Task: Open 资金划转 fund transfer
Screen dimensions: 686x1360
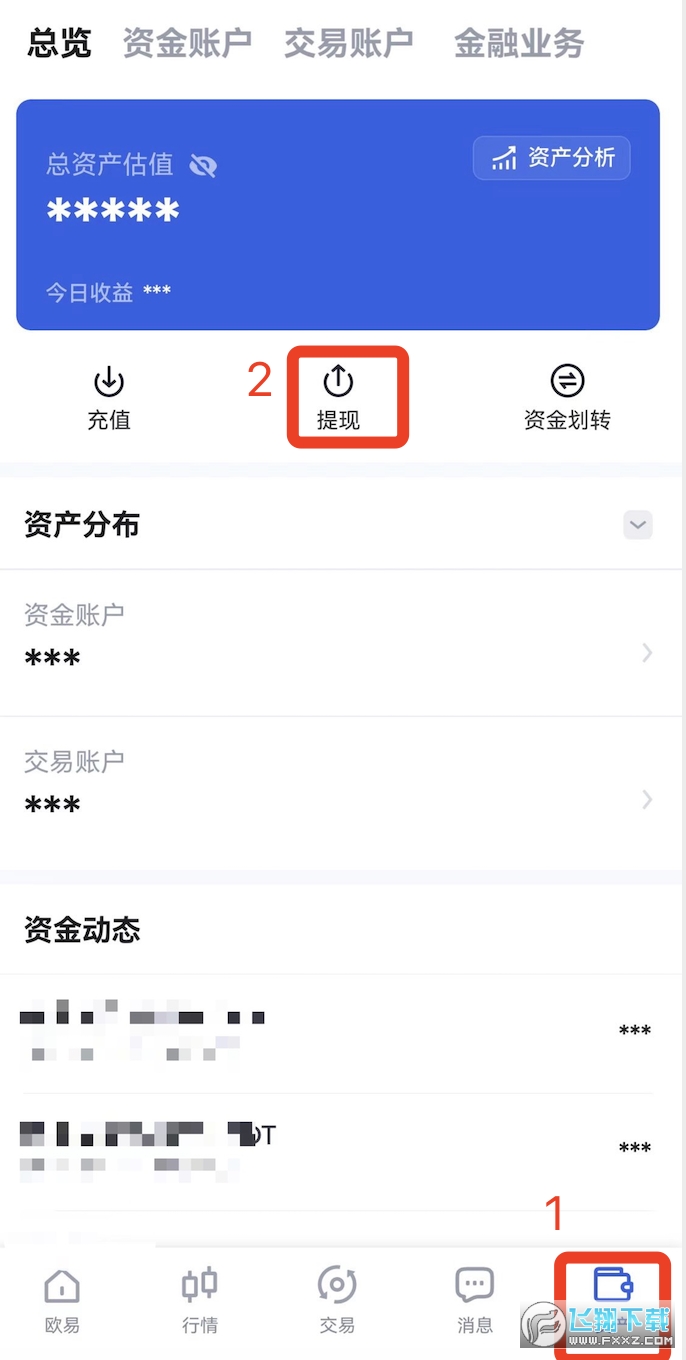Action: [x=567, y=398]
